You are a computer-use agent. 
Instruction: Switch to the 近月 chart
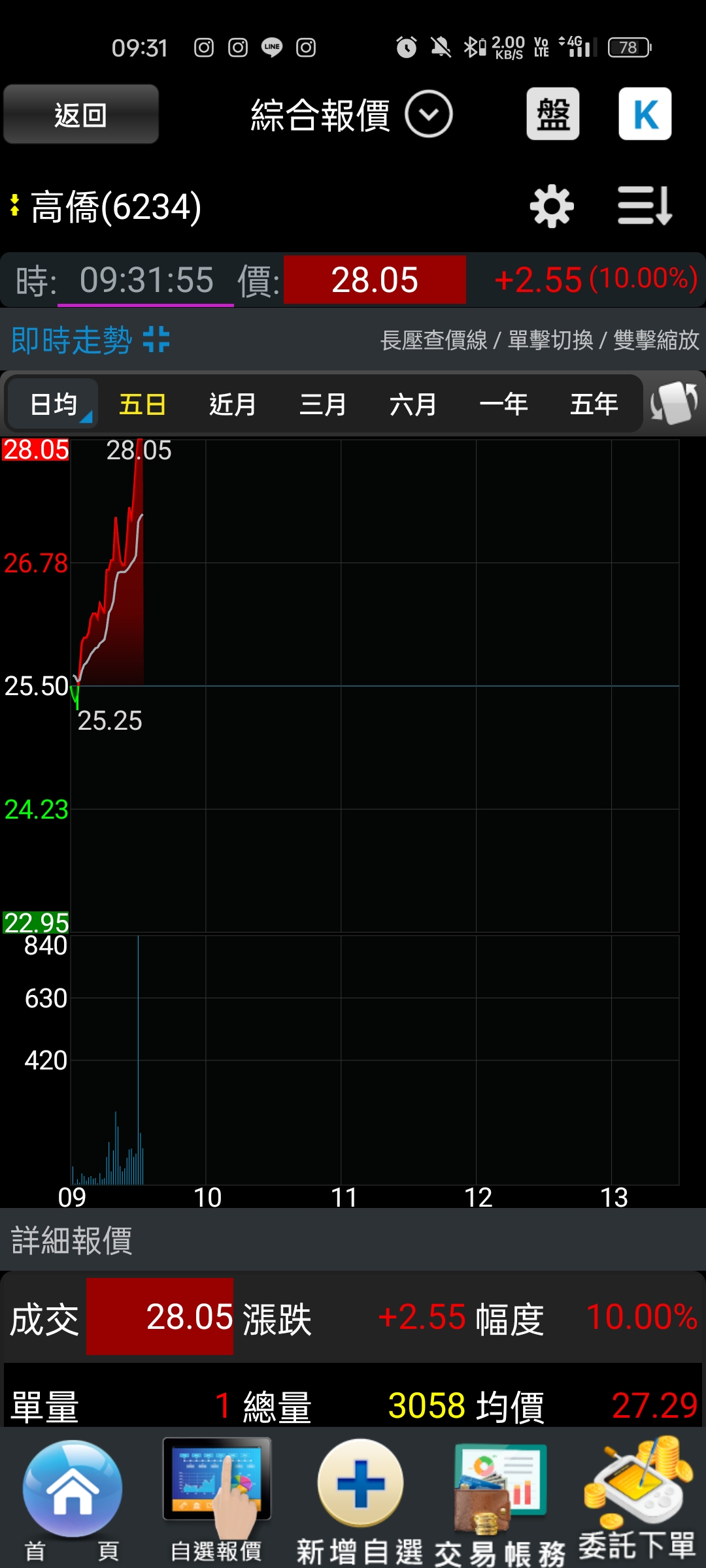(x=233, y=404)
